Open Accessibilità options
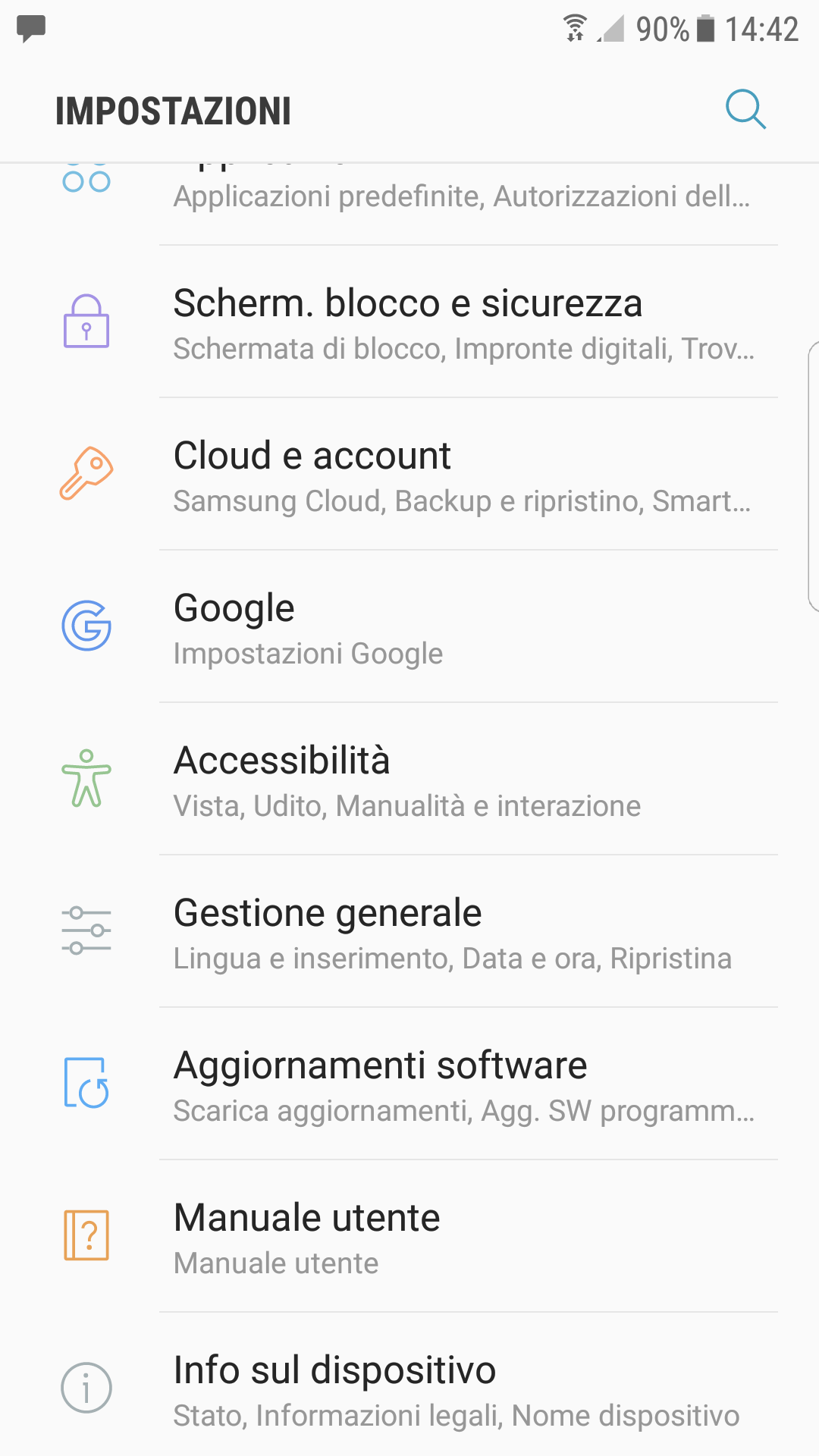This screenshot has height=1456, width=819. coord(409,780)
